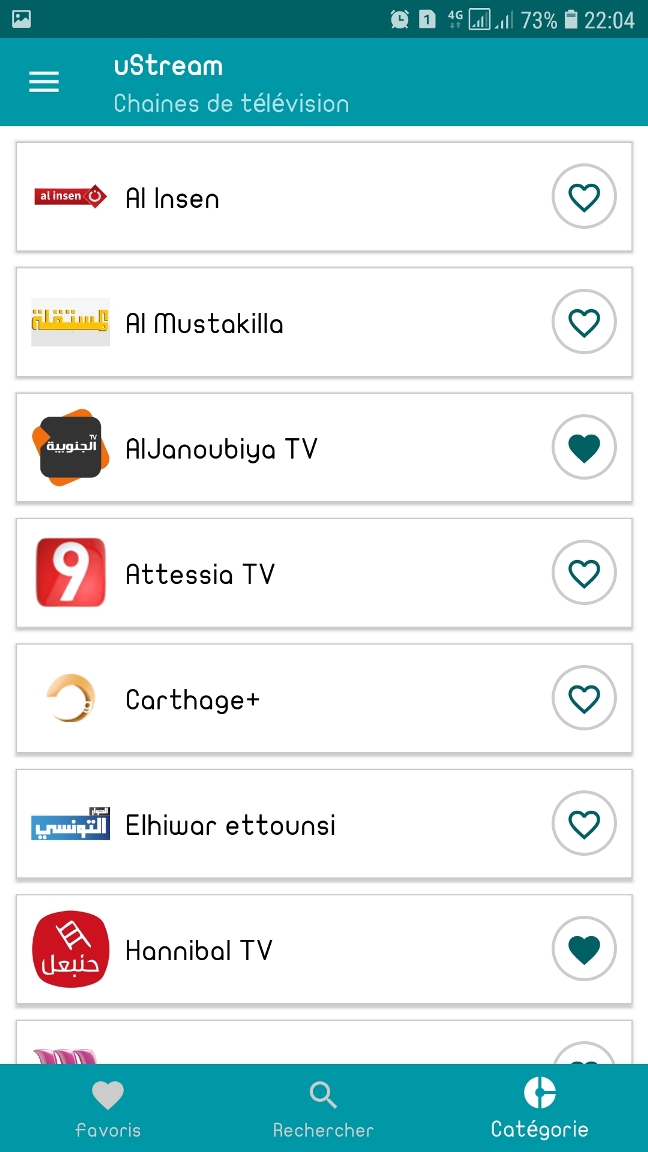This screenshot has height=1152, width=648.
Task: Mark Carthage+ as a favorite
Action: (x=584, y=699)
